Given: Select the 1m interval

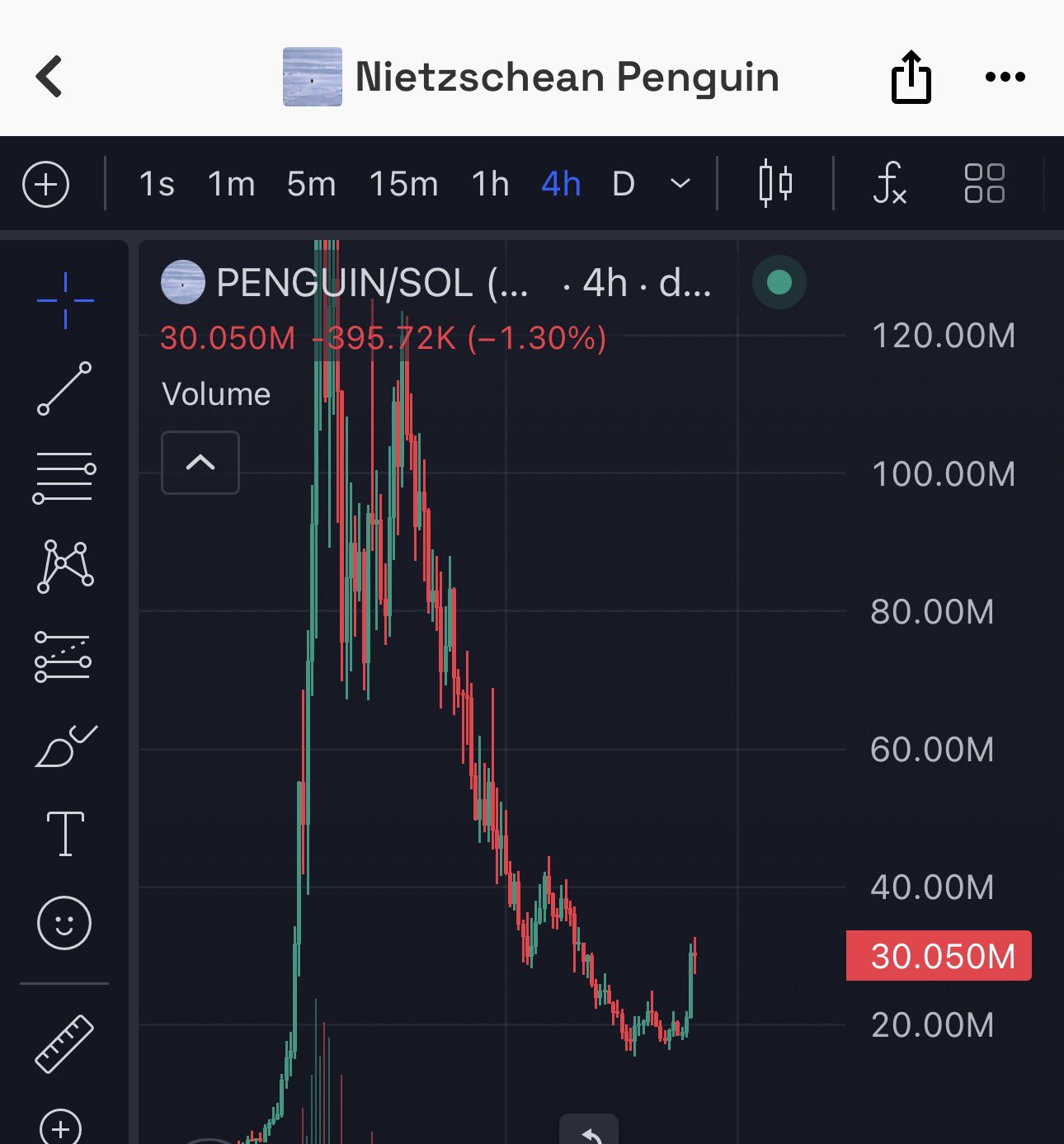Looking at the screenshot, I should coord(231,184).
